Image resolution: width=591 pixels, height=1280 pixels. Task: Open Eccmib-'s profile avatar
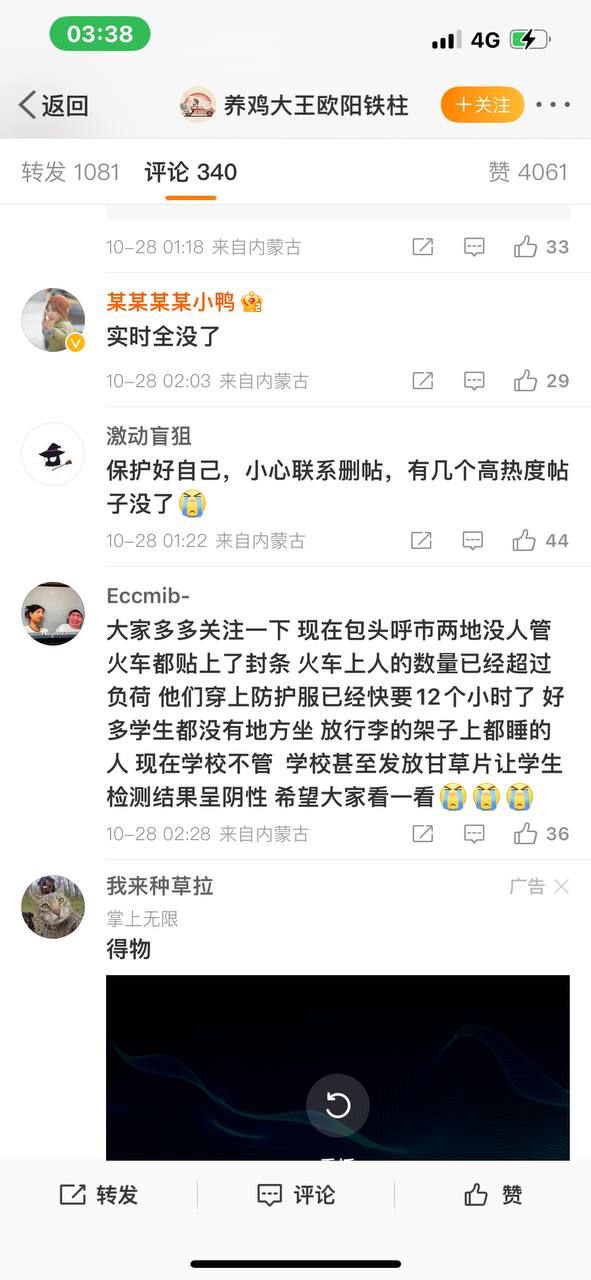(x=54, y=614)
